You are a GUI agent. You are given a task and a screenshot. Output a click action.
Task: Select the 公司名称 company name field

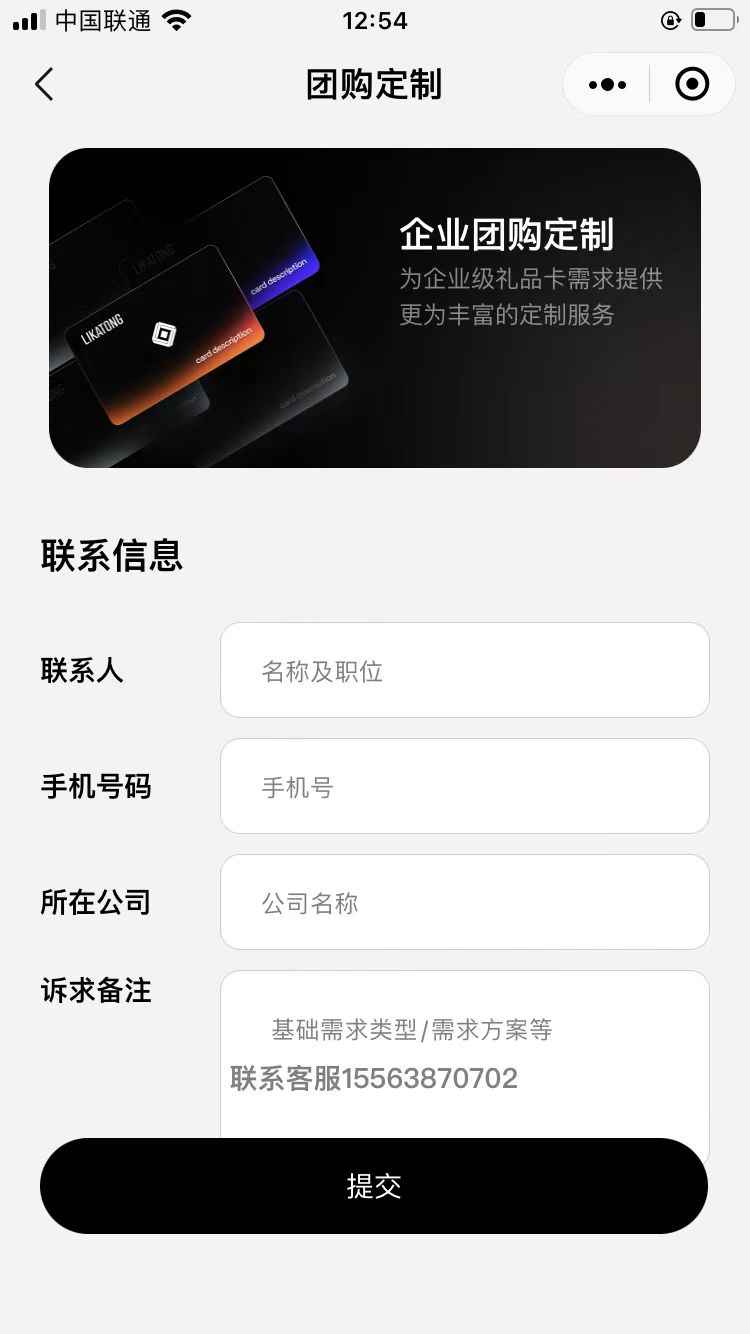tap(465, 902)
